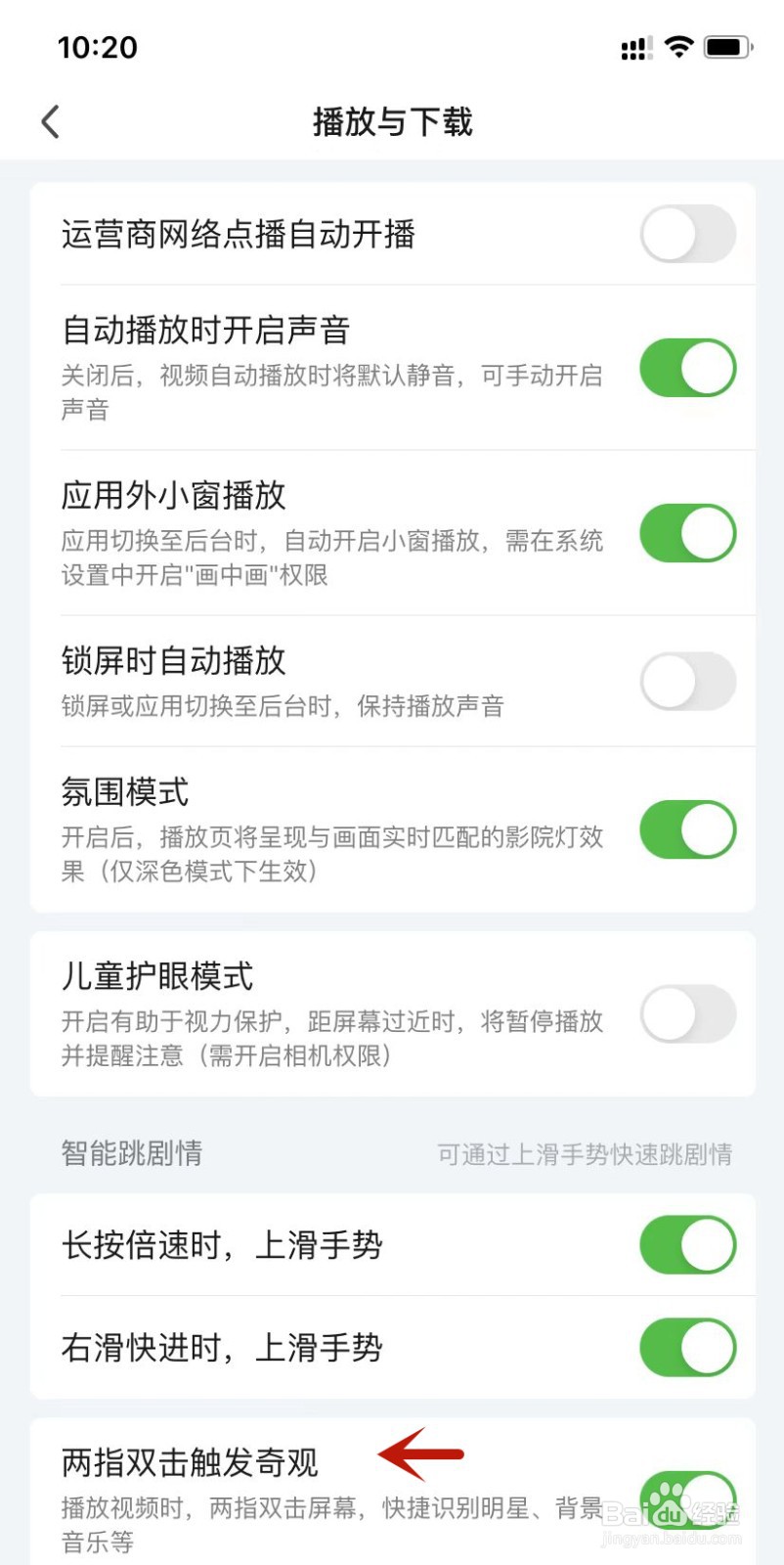
Task: Click the time 10:20 in the status bar
Action: click(x=100, y=47)
